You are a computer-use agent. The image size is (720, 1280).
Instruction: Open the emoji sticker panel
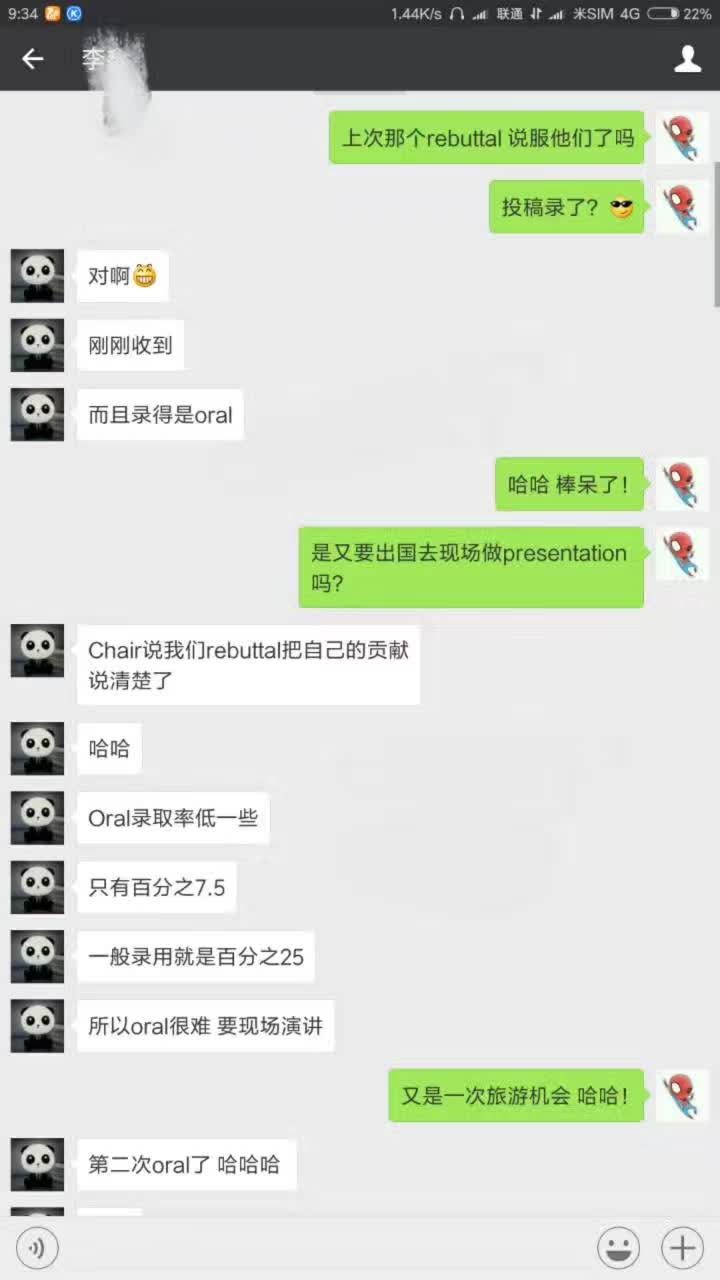click(x=618, y=1247)
